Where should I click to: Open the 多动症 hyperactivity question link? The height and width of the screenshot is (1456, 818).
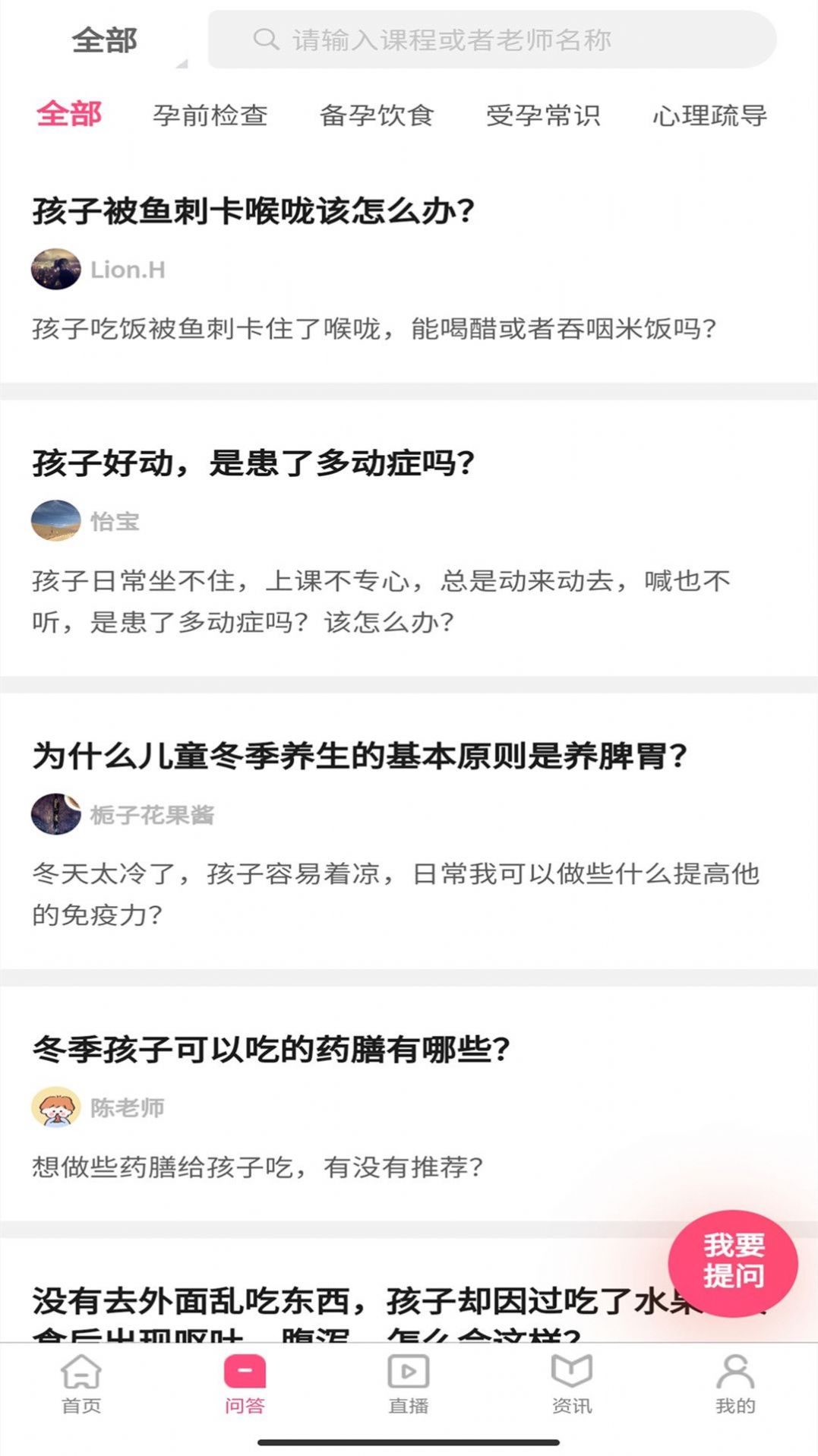(254, 461)
